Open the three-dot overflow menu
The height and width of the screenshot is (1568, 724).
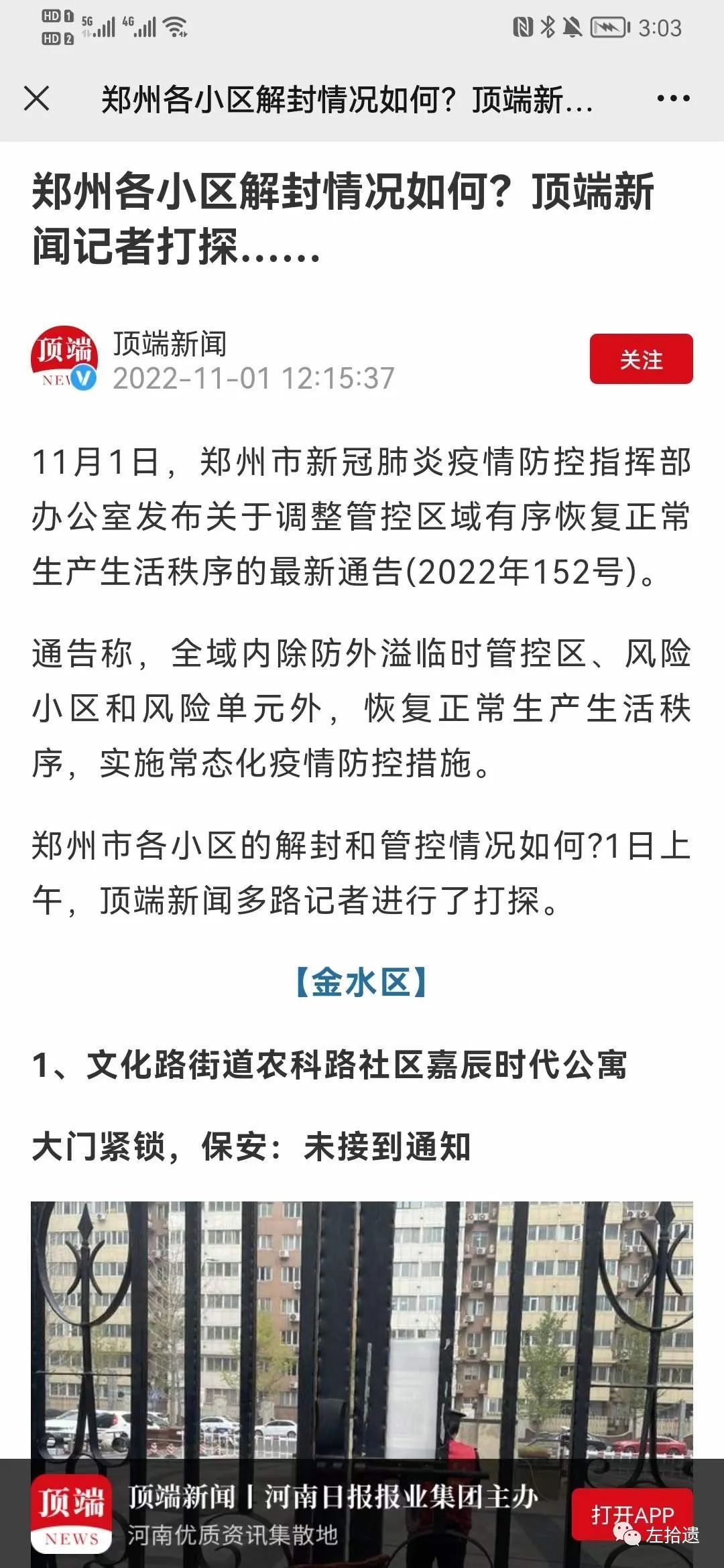[673, 99]
